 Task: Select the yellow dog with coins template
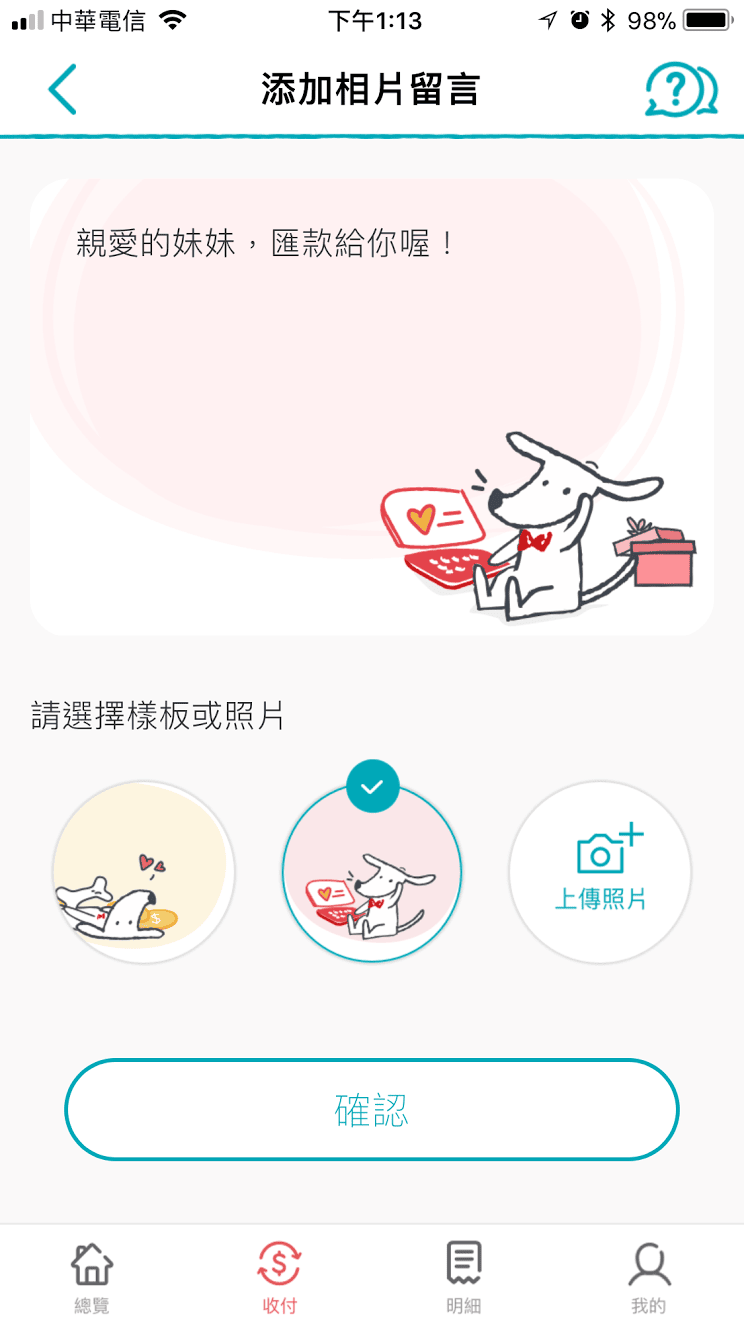(x=143, y=872)
